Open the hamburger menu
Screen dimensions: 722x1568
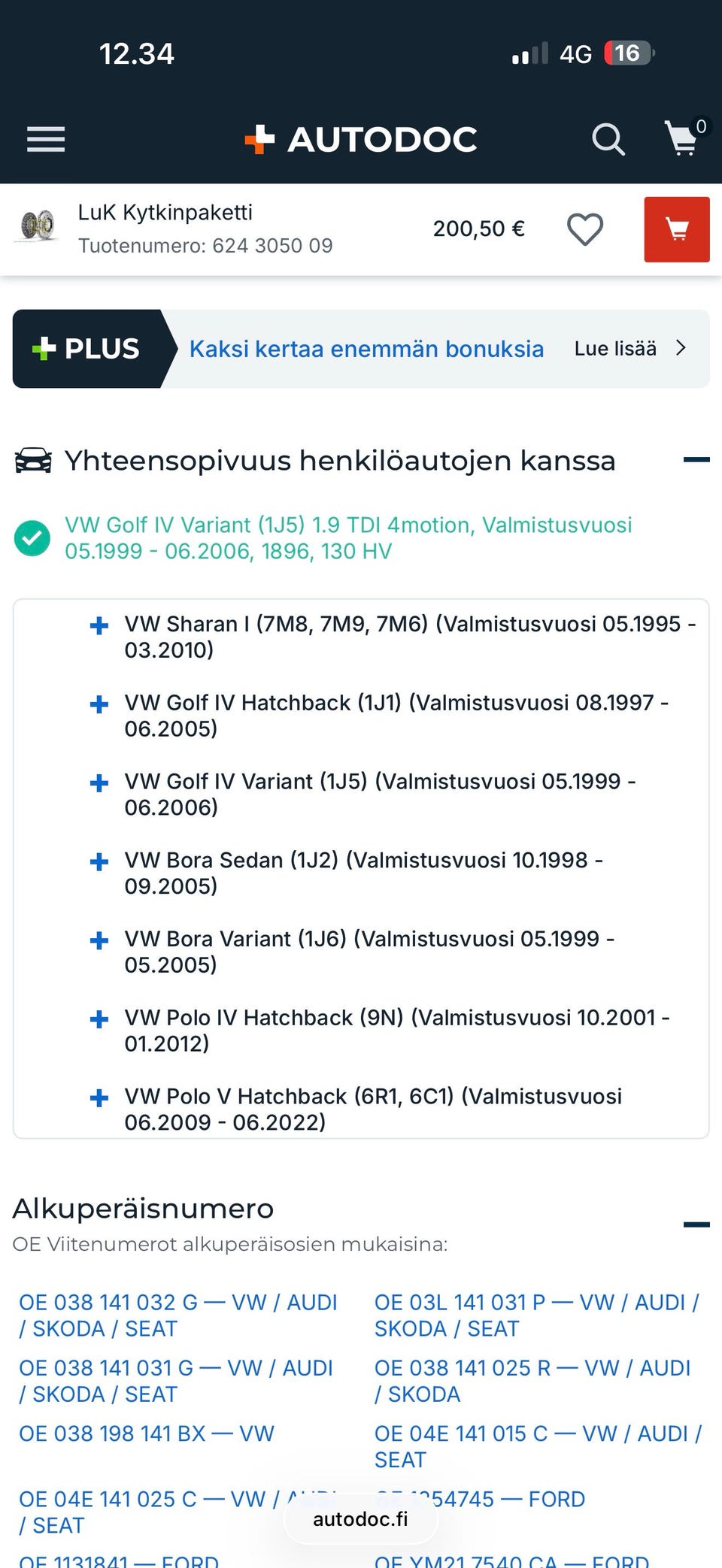tap(46, 139)
